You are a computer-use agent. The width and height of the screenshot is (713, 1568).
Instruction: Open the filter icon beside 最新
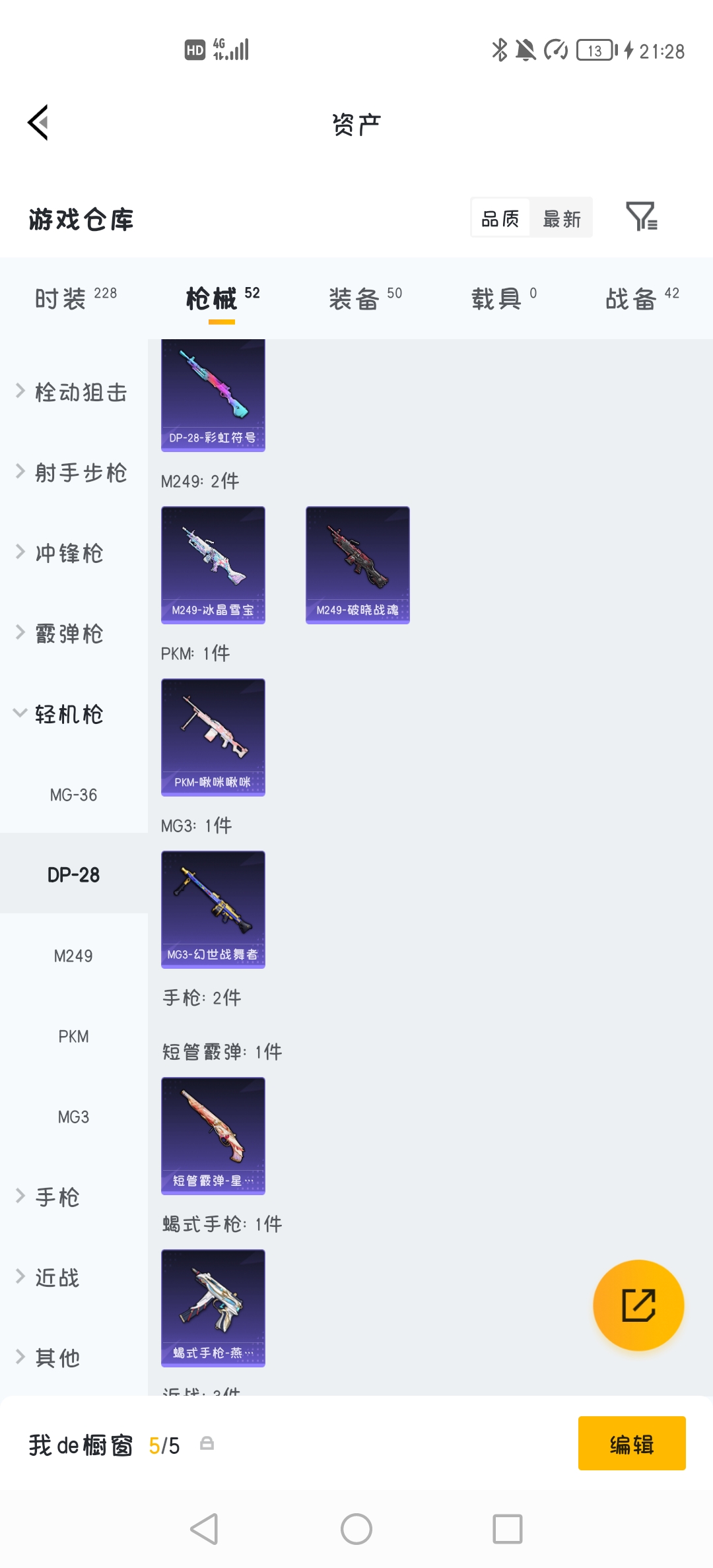tap(641, 216)
